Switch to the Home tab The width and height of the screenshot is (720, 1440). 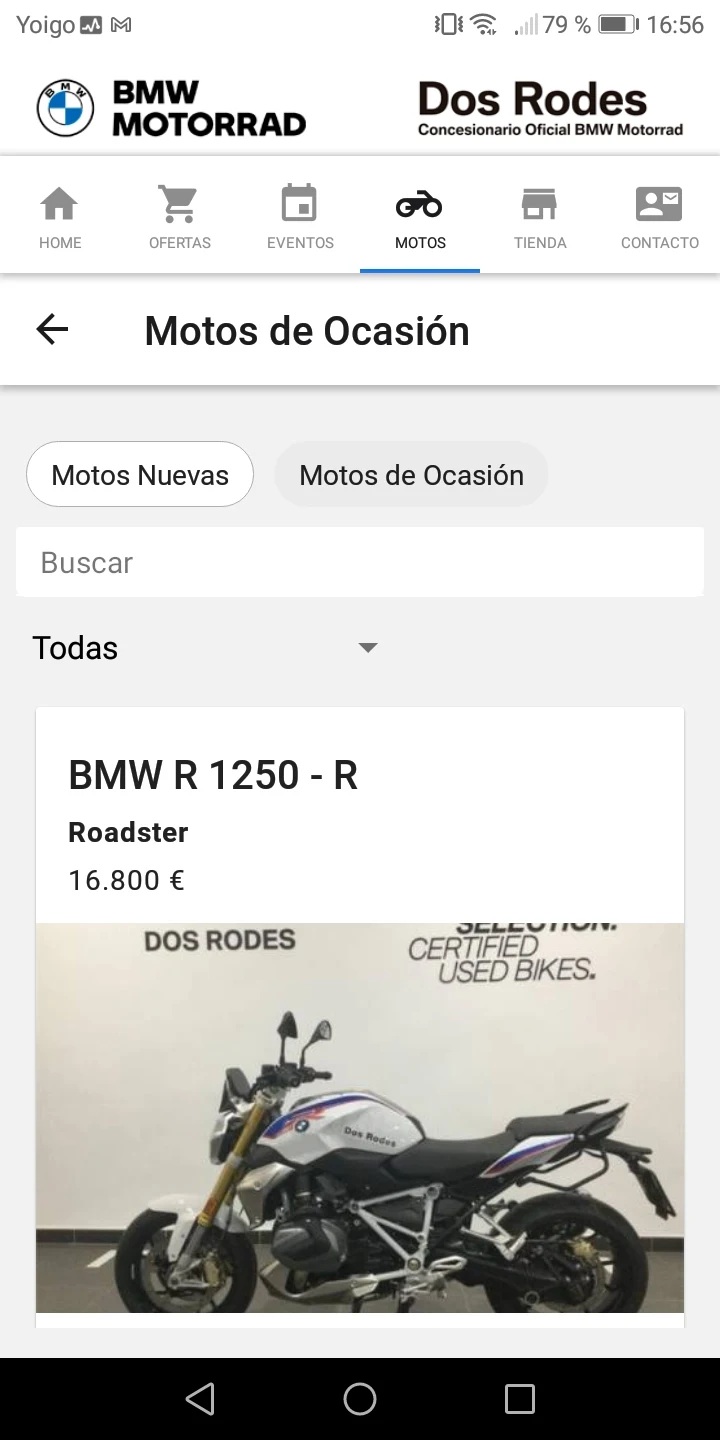click(x=60, y=217)
